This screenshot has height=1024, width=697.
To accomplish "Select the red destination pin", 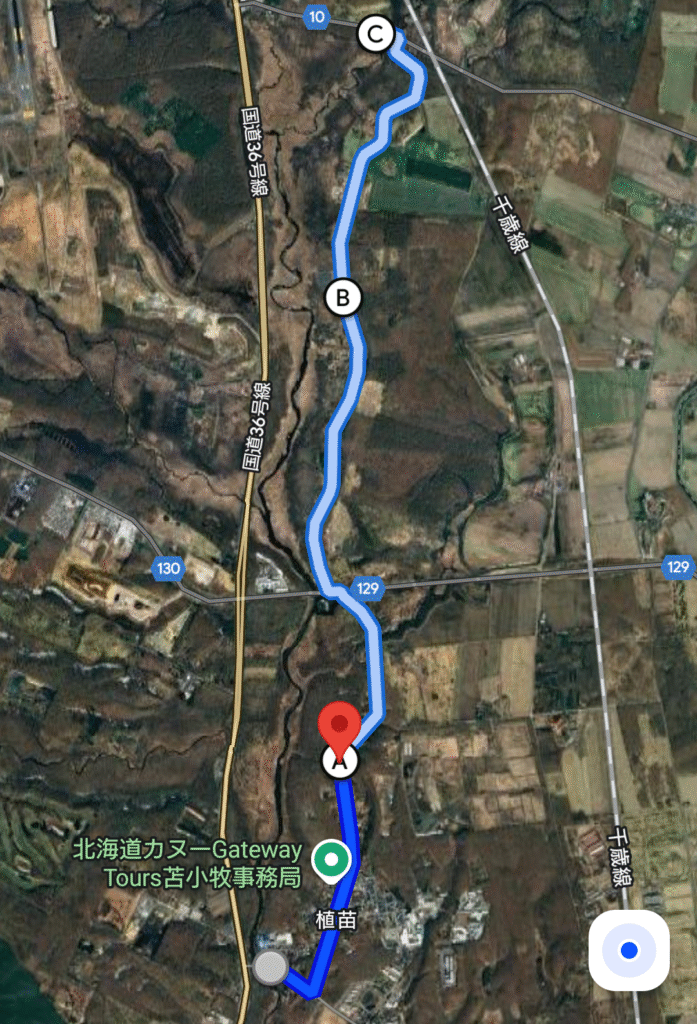I will 340,726.
